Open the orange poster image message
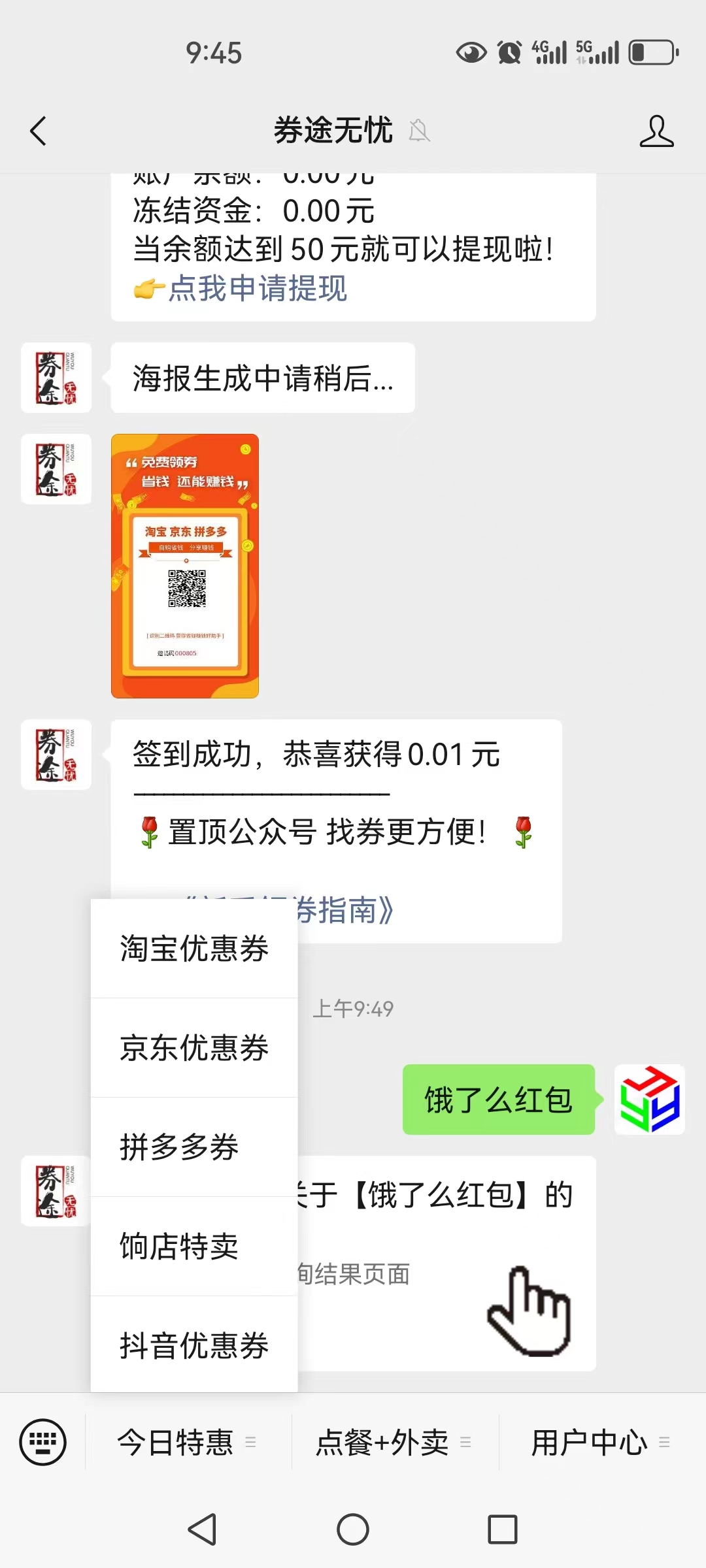 [x=185, y=566]
